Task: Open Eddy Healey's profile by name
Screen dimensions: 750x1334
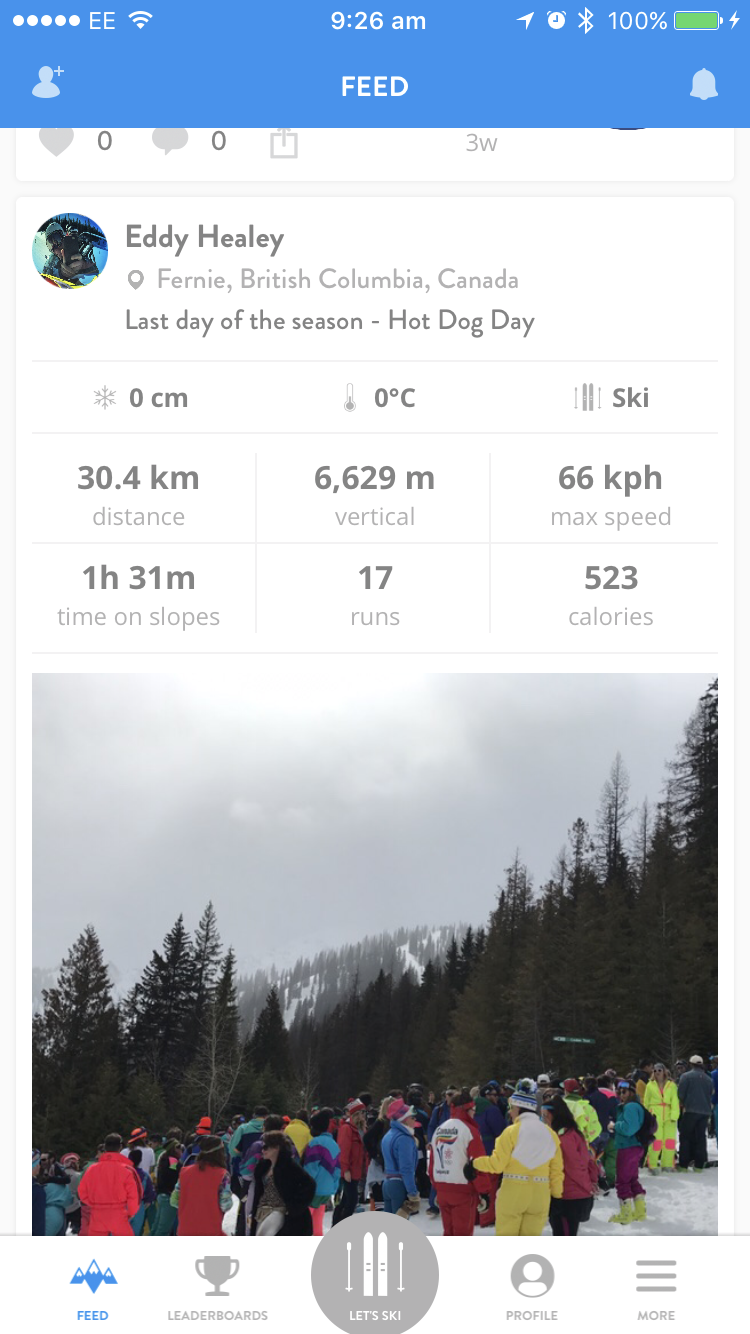Action: click(205, 238)
